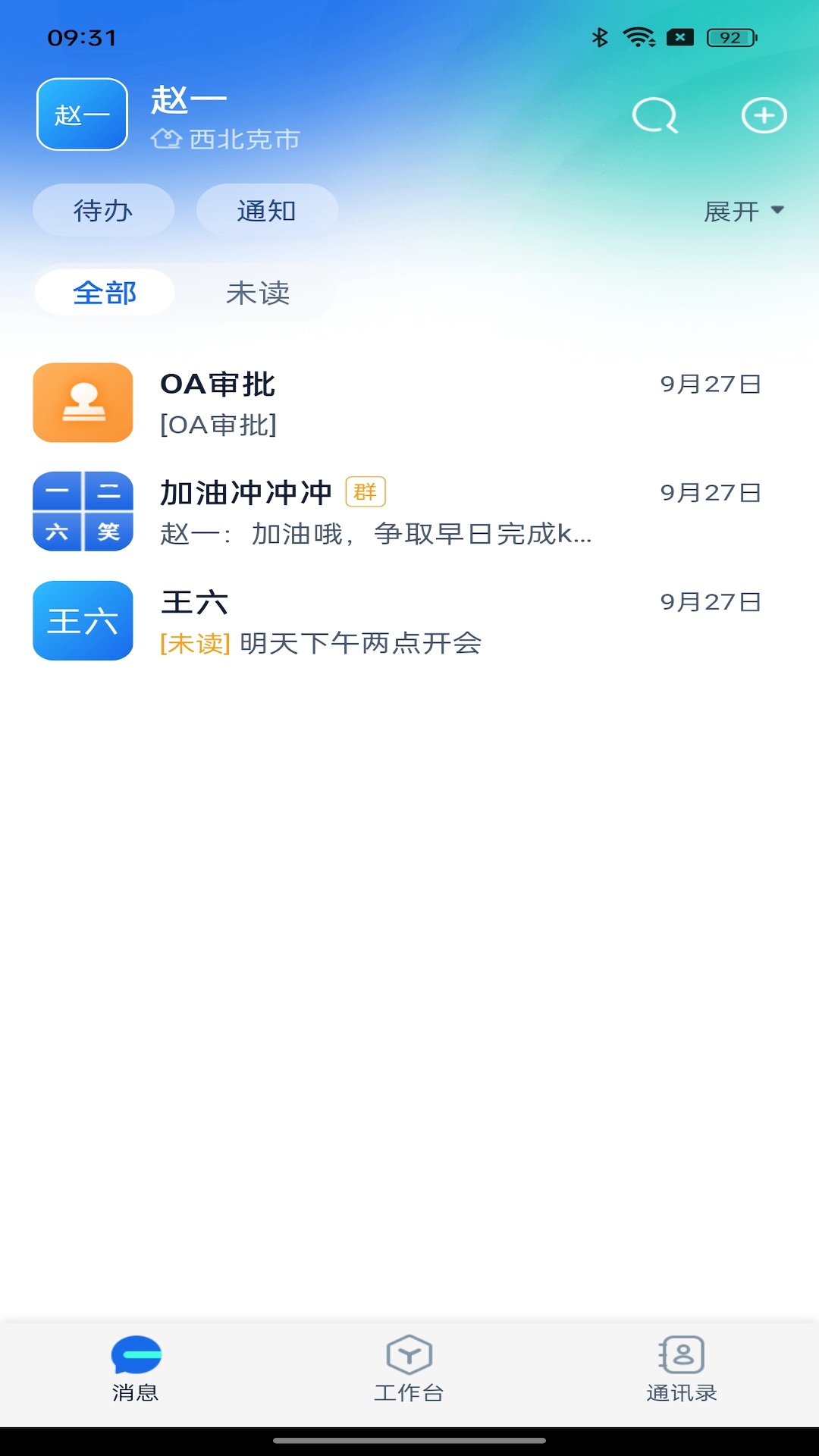Select the 全部 tab
The height and width of the screenshot is (1456, 819).
[x=104, y=293]
